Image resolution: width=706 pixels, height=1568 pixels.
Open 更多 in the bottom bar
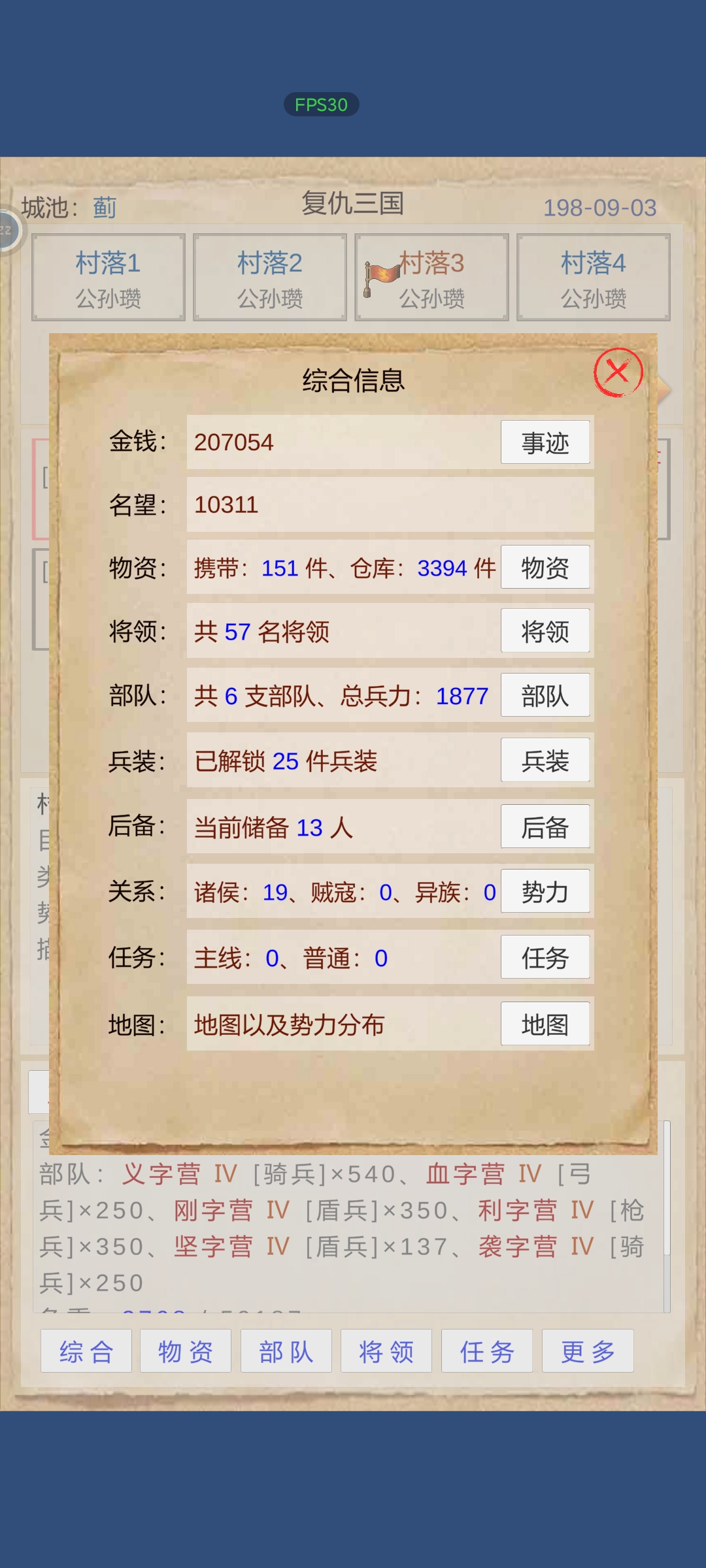588,1351
